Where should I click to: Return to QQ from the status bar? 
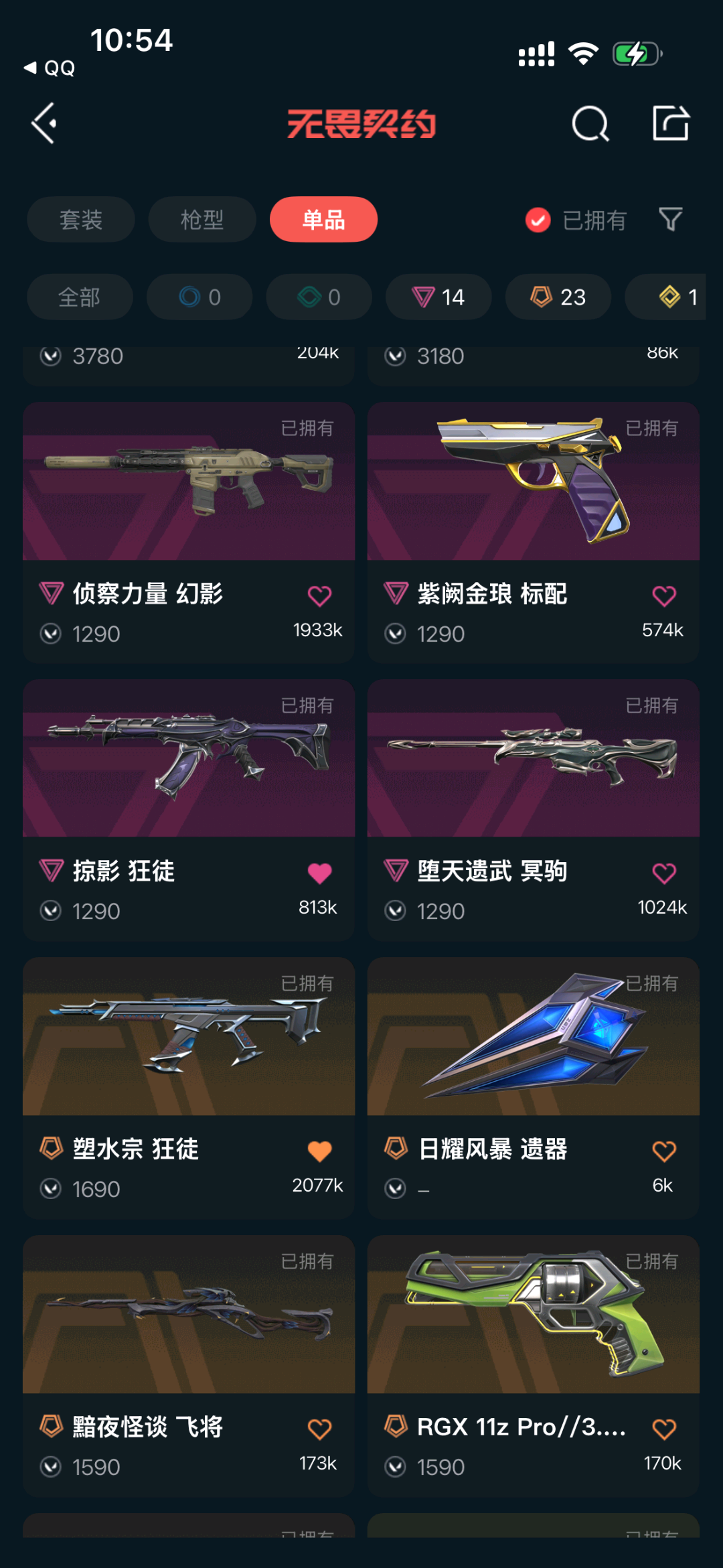pos(50,68)
